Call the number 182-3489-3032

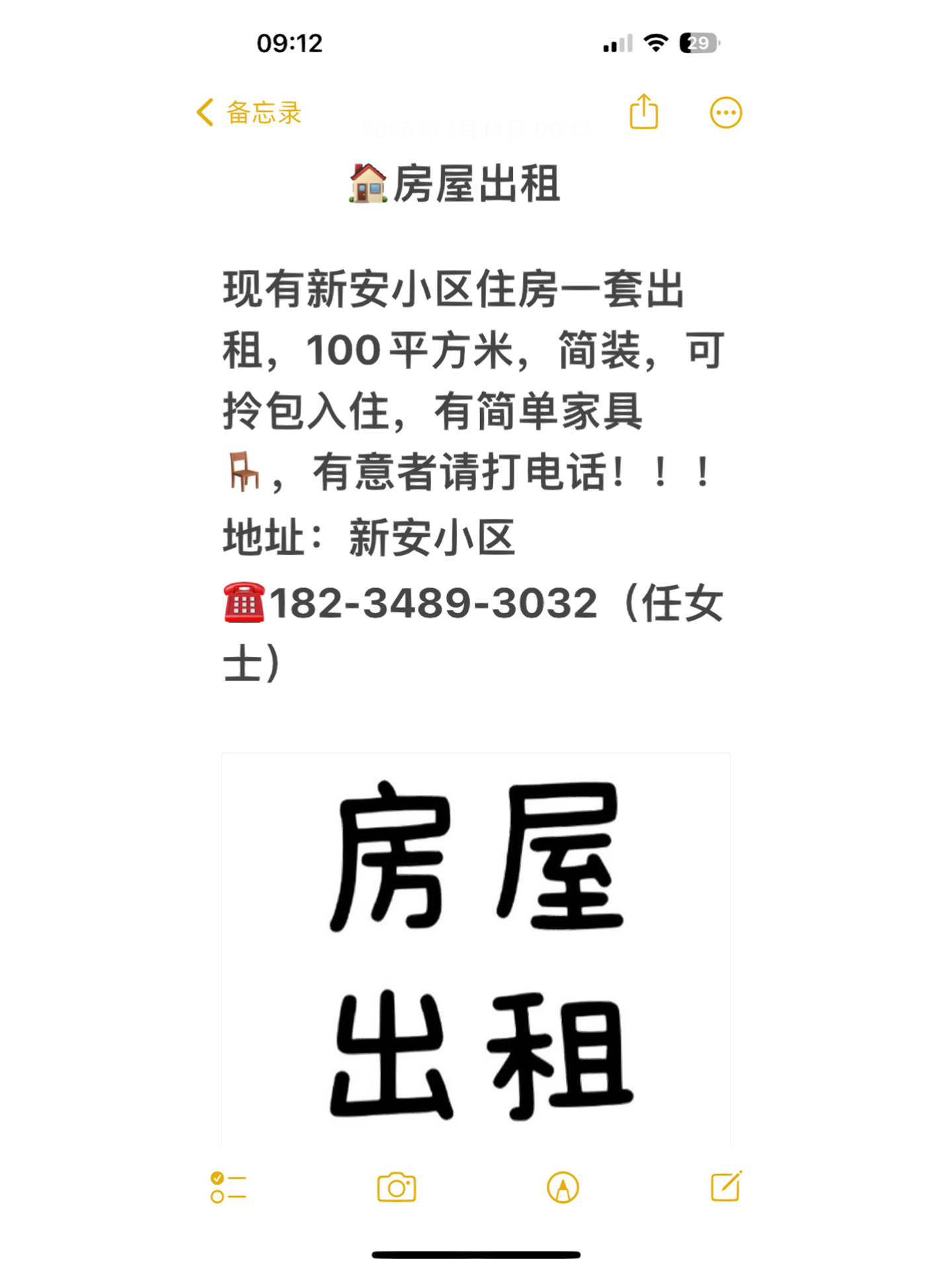click(433, 603)
